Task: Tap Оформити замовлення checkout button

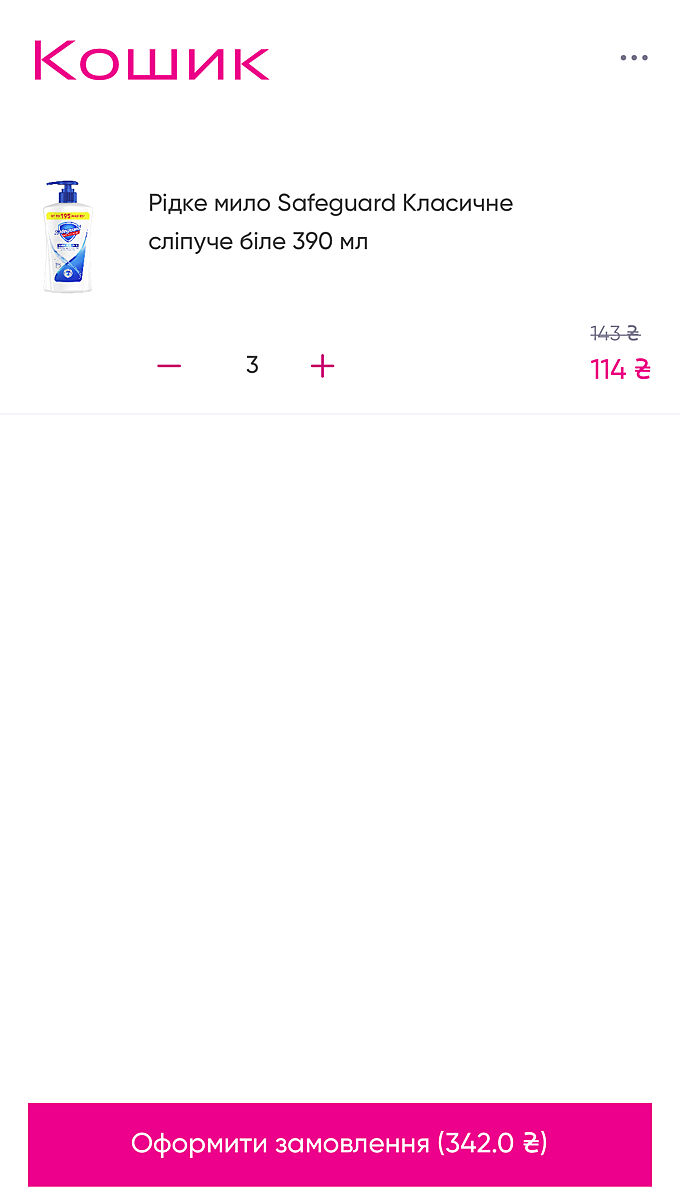Action: click(340, 1144)
